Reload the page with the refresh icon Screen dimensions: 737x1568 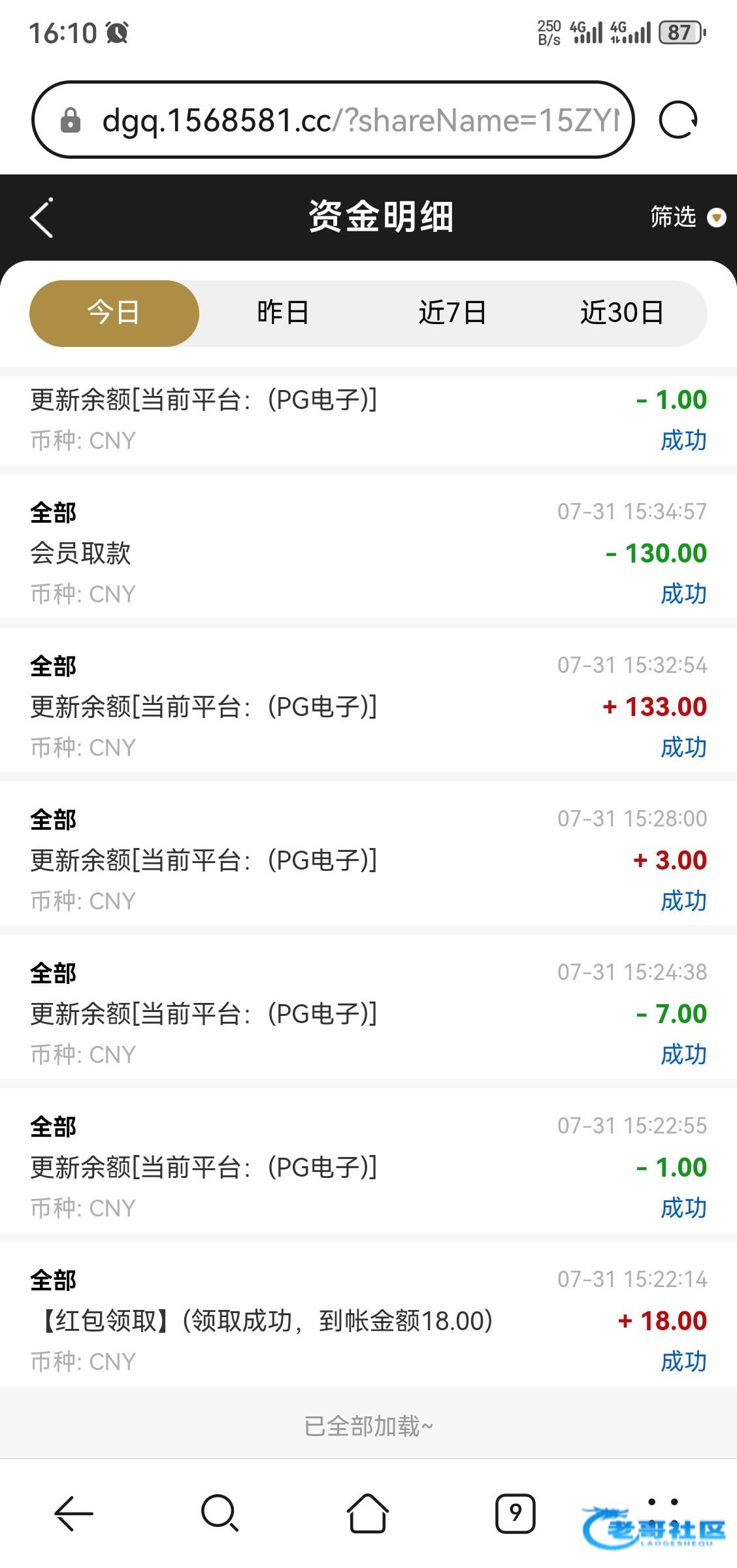click(x=678, y=120)
